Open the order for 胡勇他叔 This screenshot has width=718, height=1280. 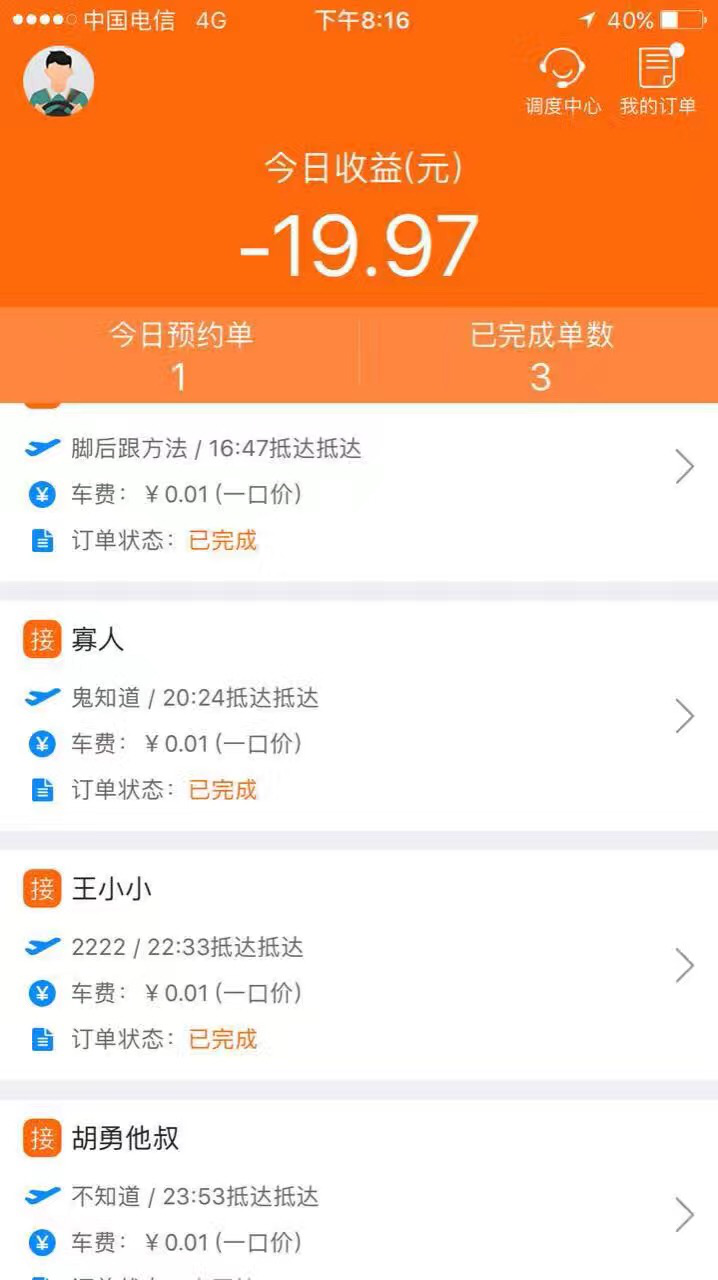pyautogui.click(x=359, y=1190)
